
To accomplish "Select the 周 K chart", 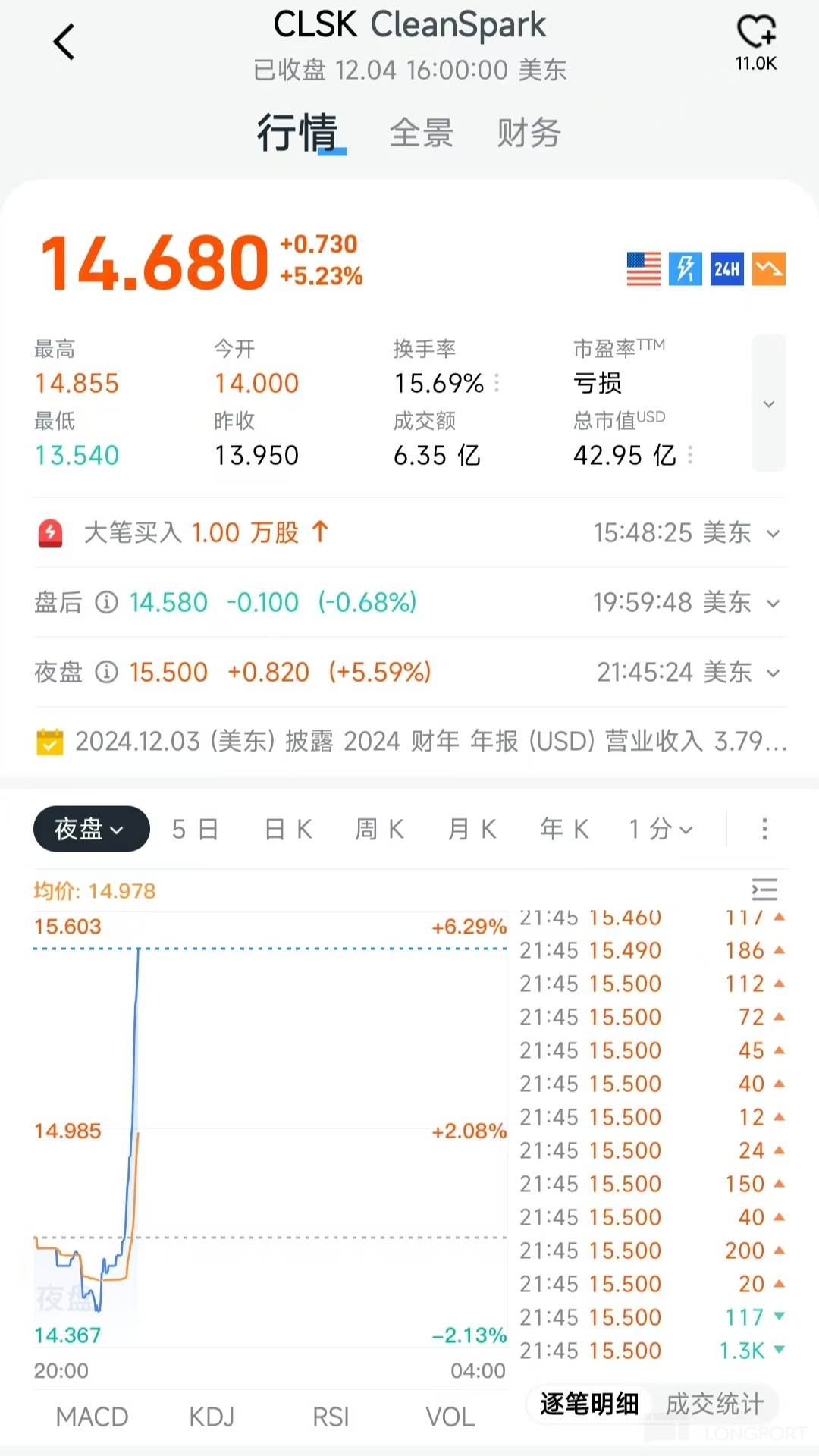I will (379, 829).
